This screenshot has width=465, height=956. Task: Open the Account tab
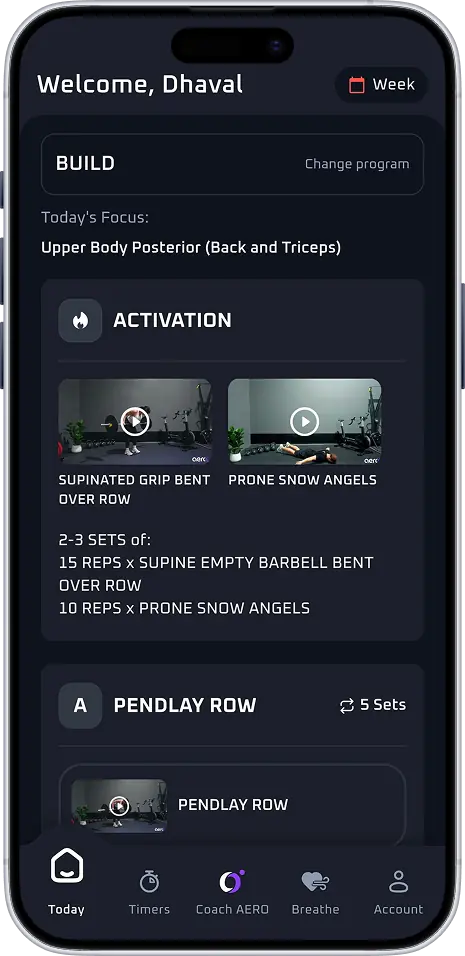(x=398, y=893)
